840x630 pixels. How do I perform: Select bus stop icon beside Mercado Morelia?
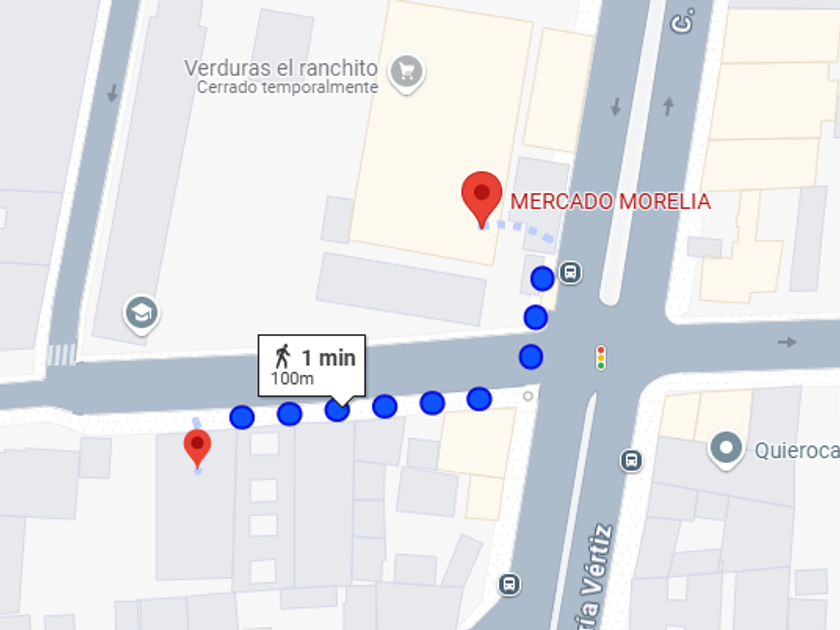click(570, 271)
